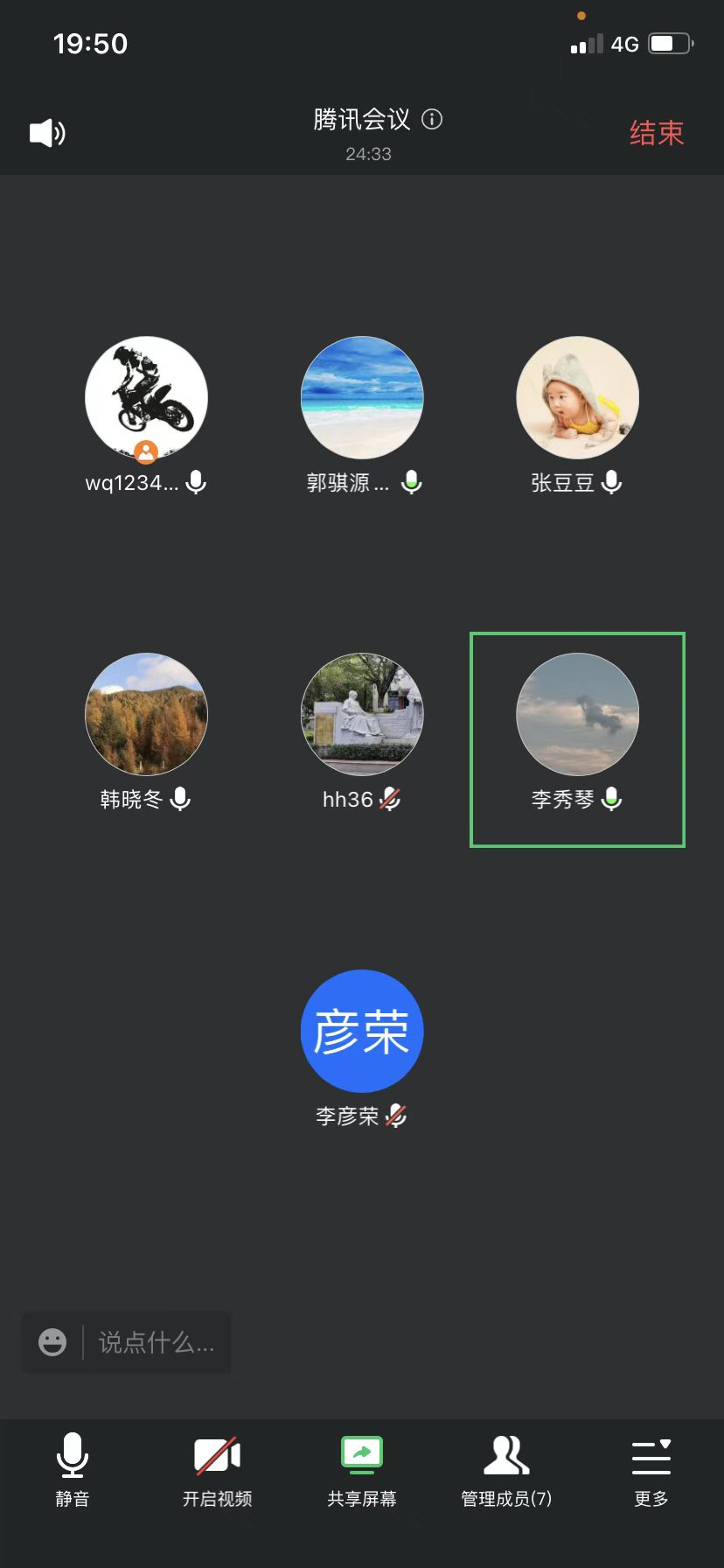Open 管理成员 member management
Viewport: 724px width, 1568px height.
click(x=506, y=1470)
